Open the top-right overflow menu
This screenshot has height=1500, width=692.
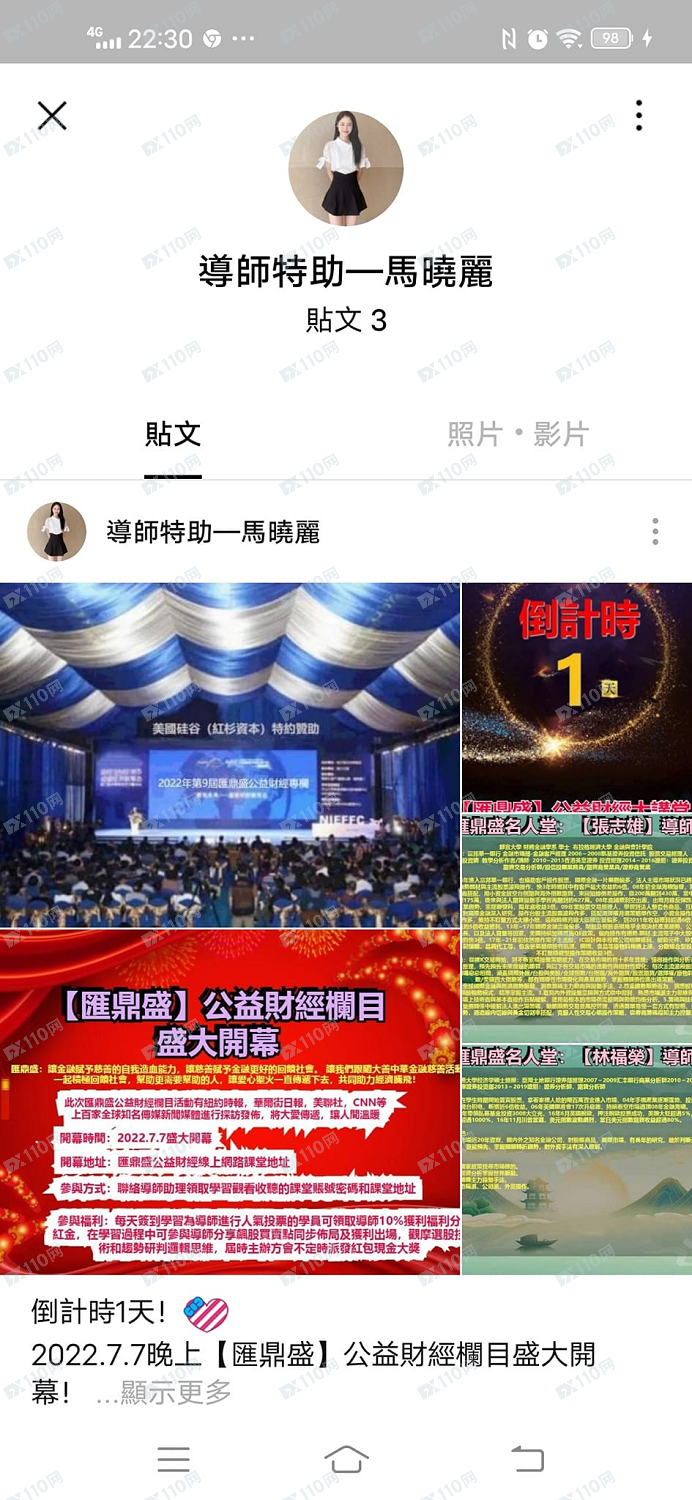click(639, 116)
